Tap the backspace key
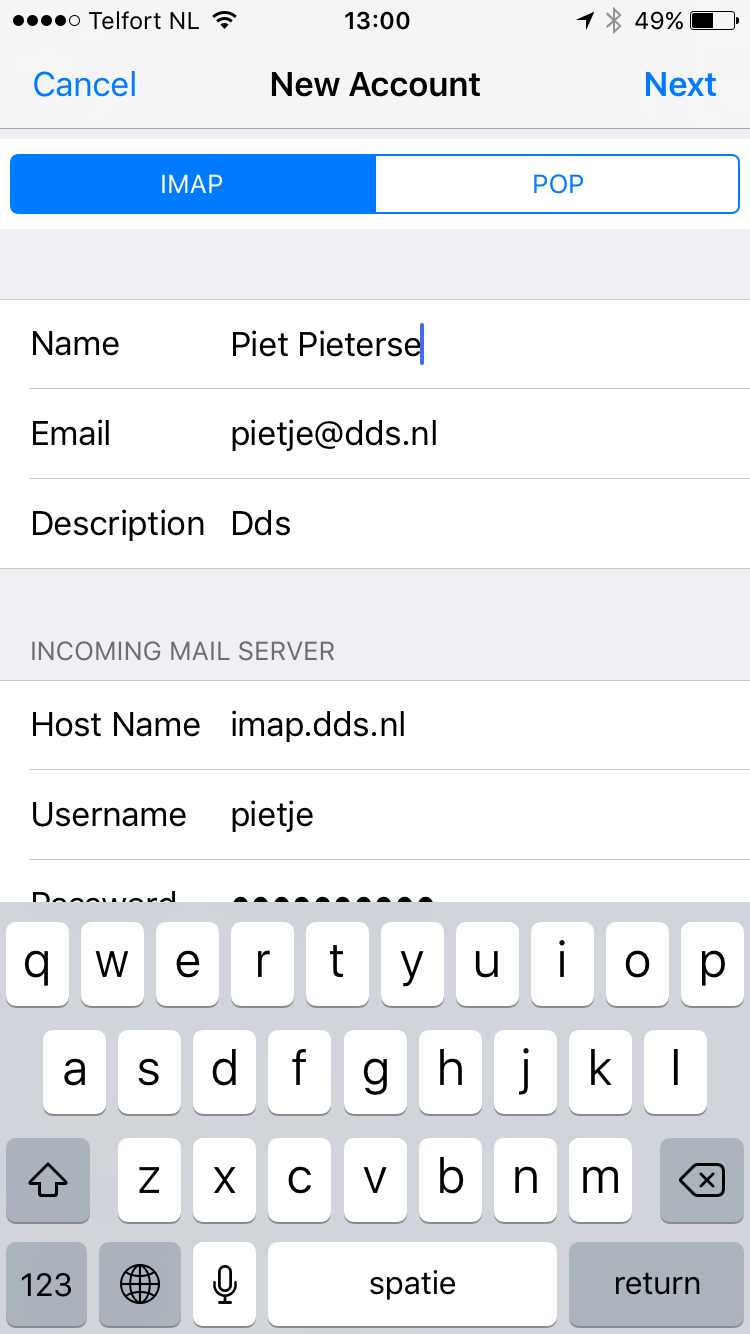This screenshot has width=750, height=1334. coord(702,1180)
